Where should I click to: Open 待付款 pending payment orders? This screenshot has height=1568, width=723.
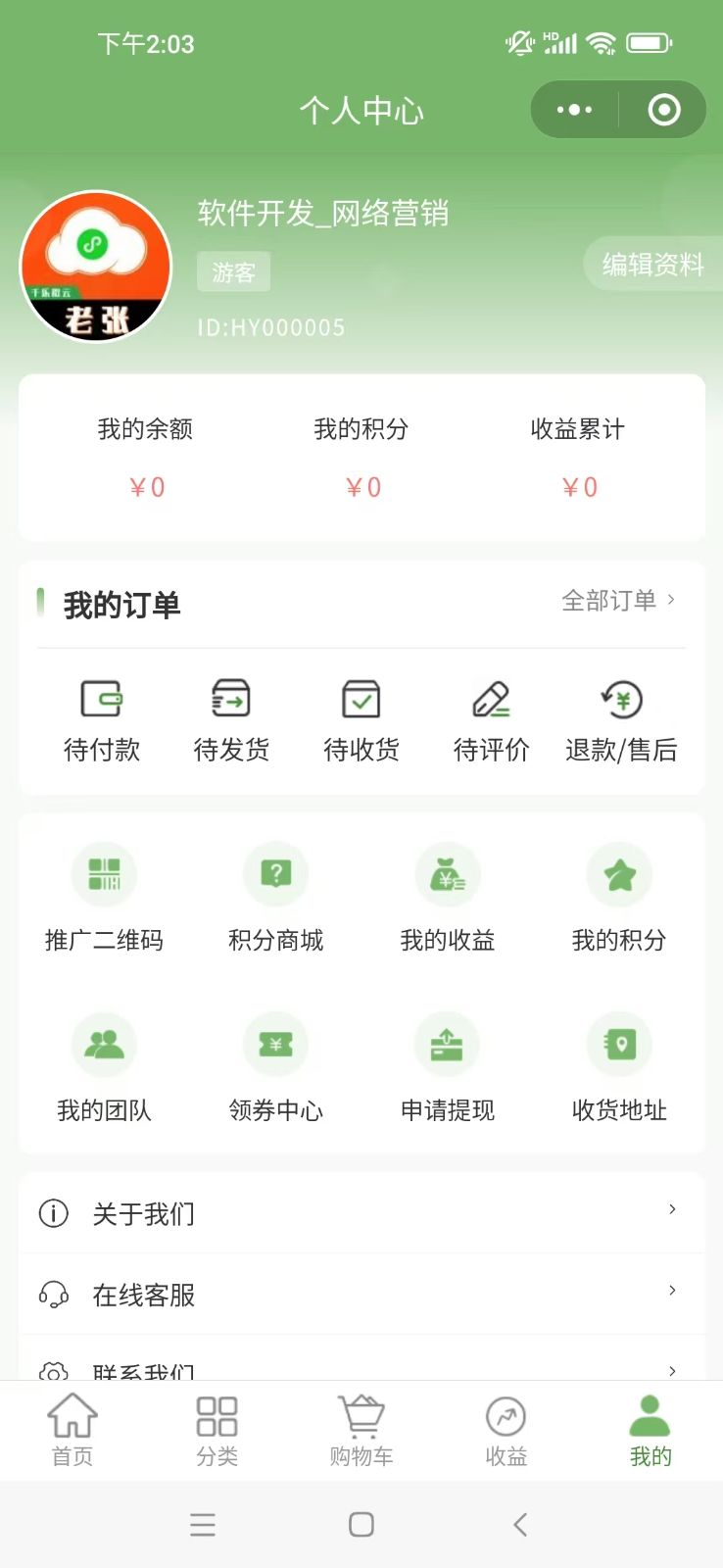coord(102,721)
